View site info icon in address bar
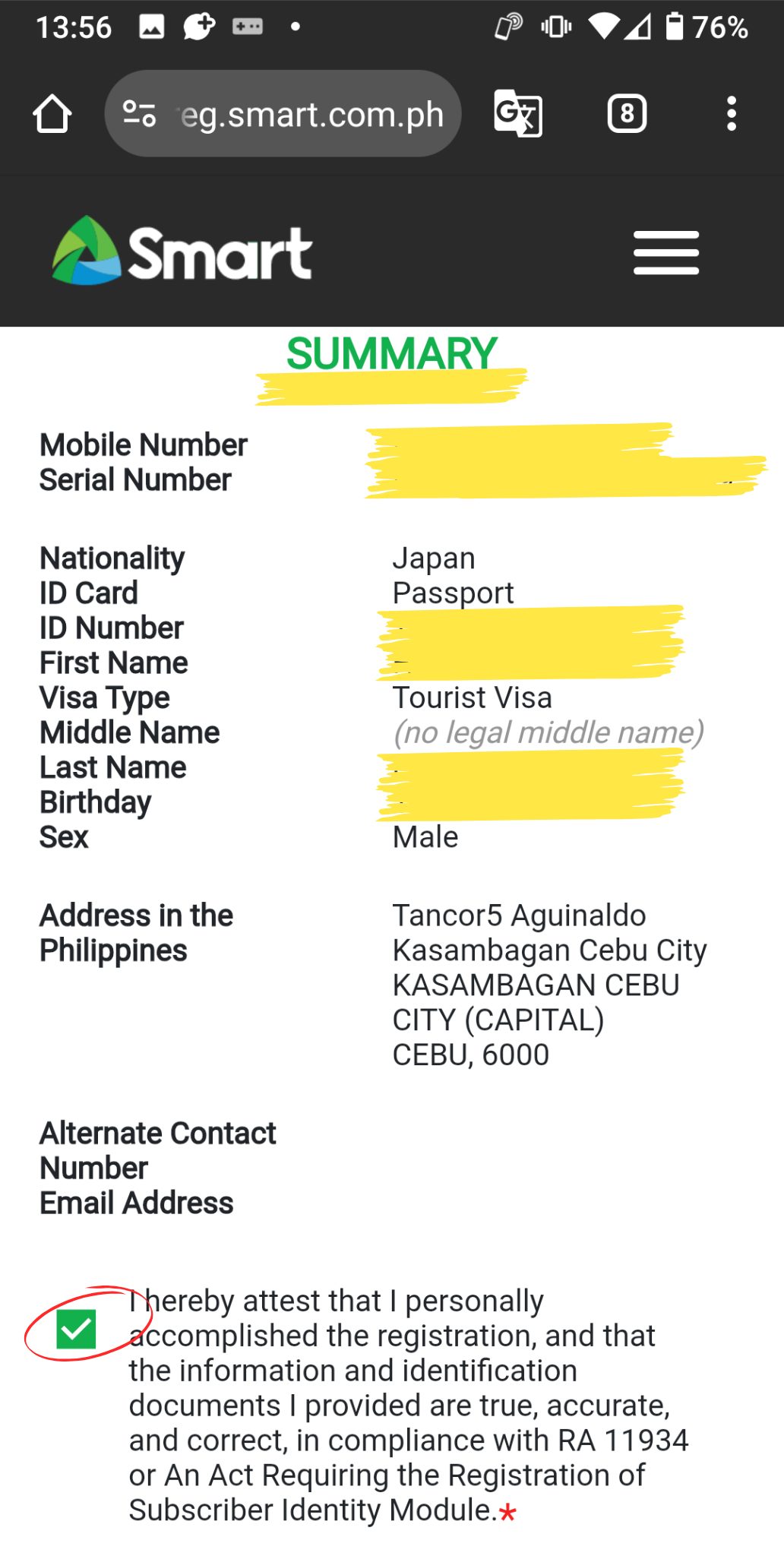The height and width of the screenshot is (1556, 784). (140, 114)
